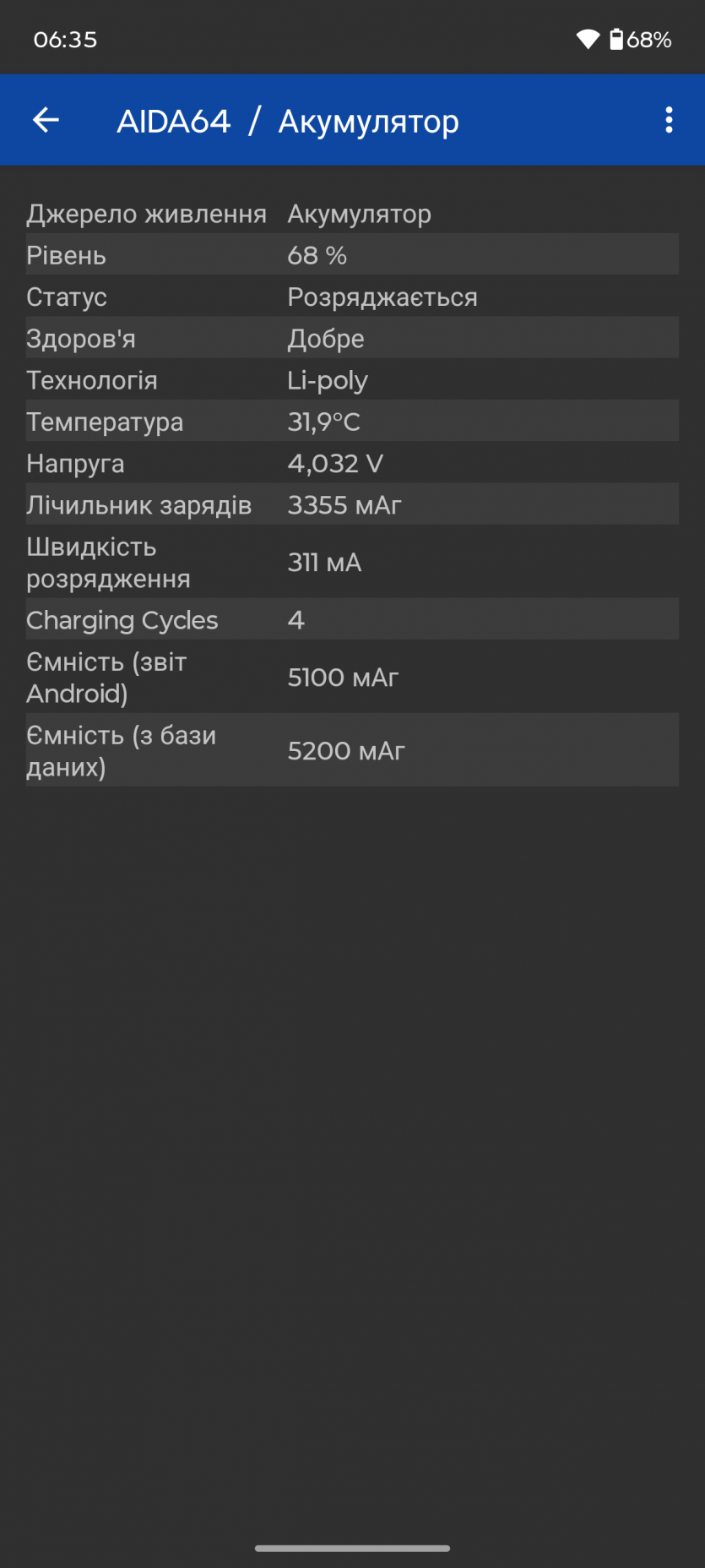Open the three-dot overflow menu
Screen dimensions: 705x1568
pos(669,120)
